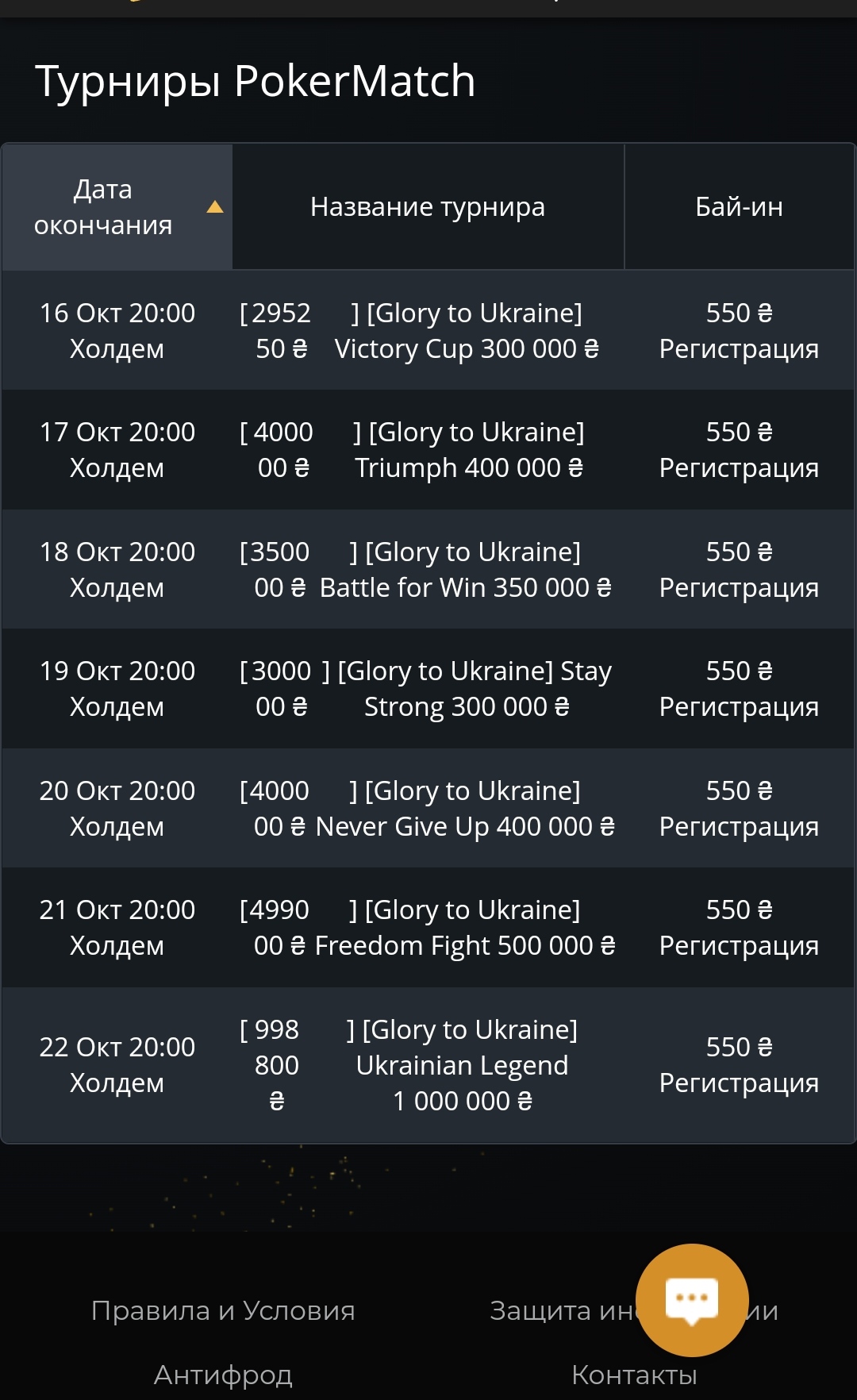Register for the Triumph 400 000 tournament
This screenshot has width=857, height=1400.
739,467
